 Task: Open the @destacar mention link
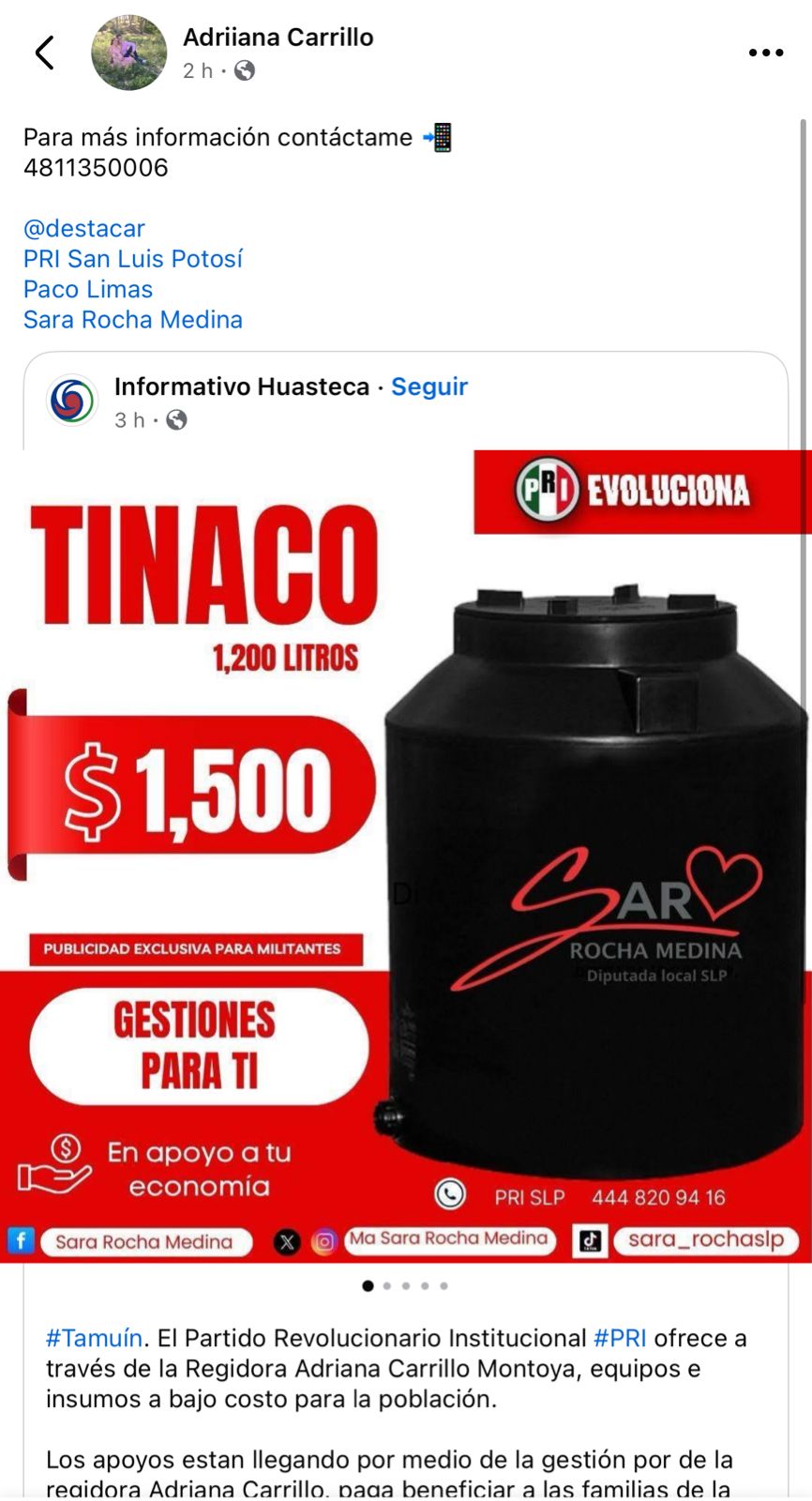pos(84,228)
